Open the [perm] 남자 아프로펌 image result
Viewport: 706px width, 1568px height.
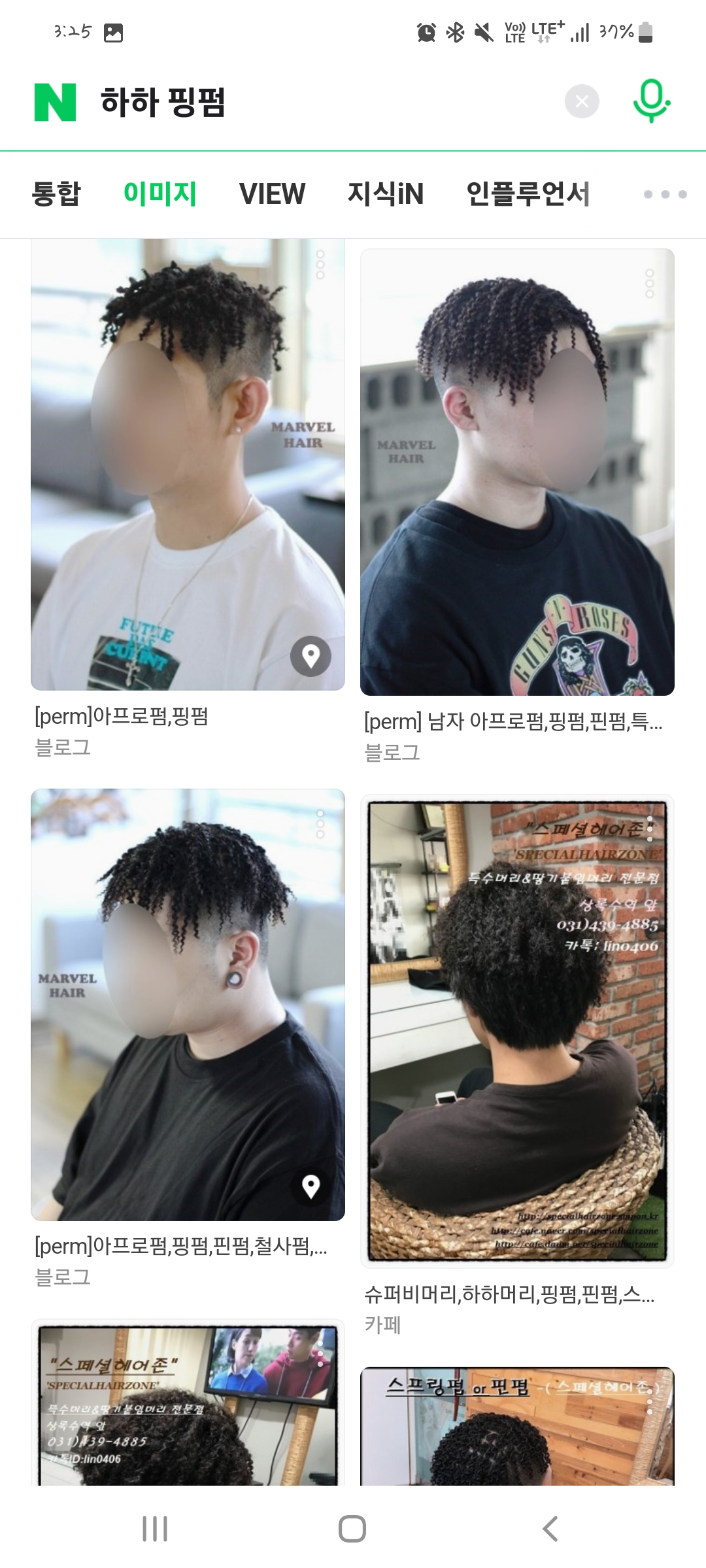pos(517,472)
